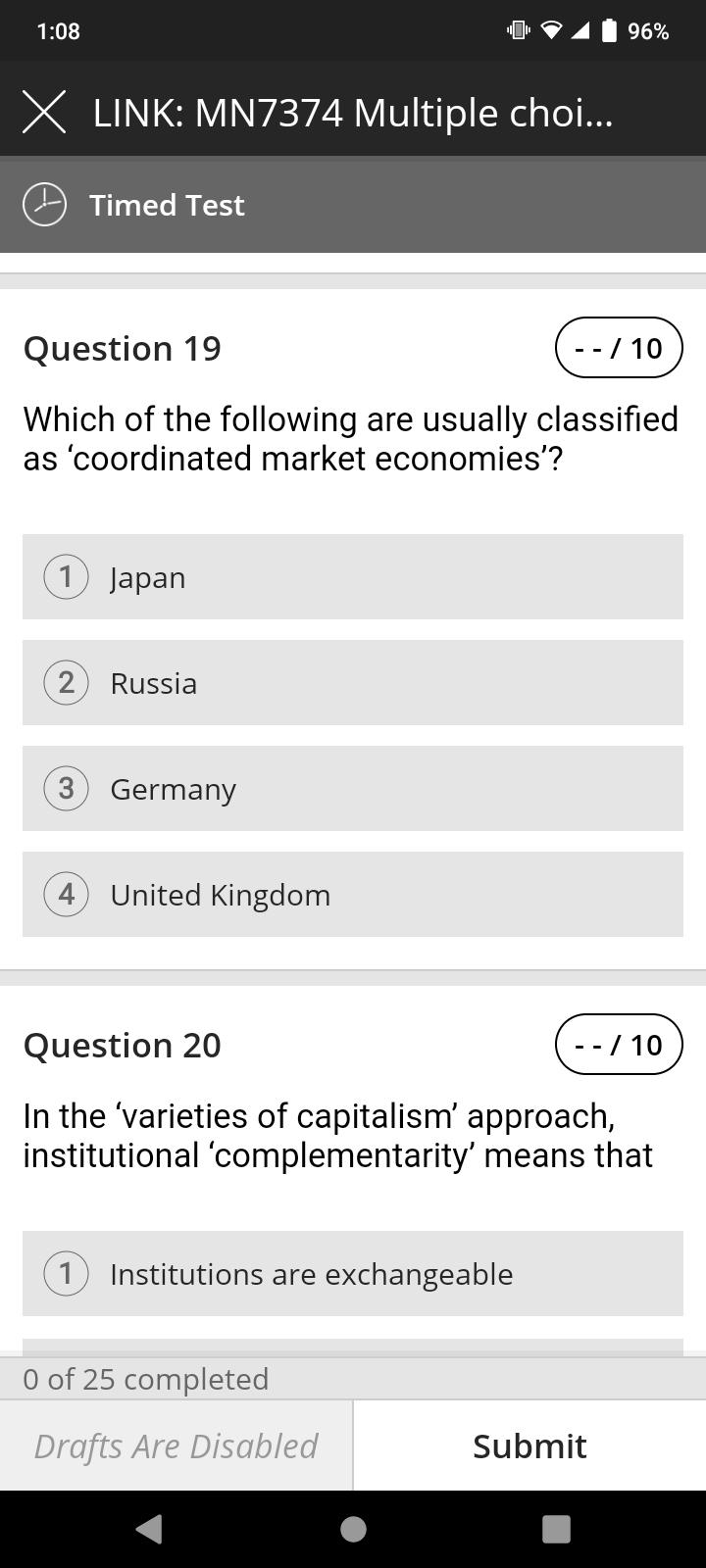Go to the home screen
The height and width of the screenshot is (1568, 706).
coord(353,1529)
